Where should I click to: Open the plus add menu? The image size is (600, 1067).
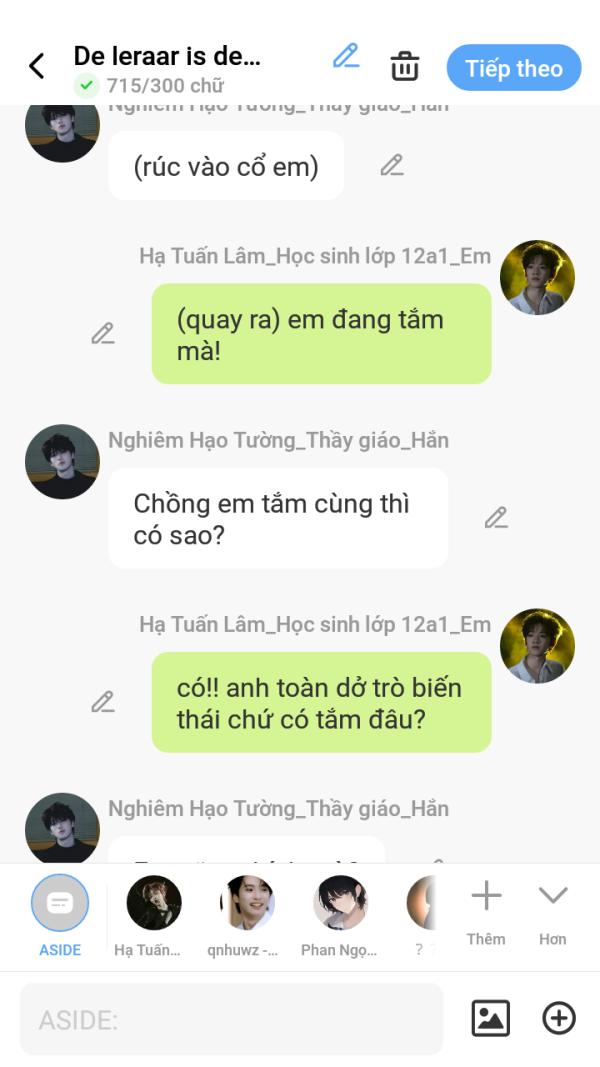[x=558, y=1018]
